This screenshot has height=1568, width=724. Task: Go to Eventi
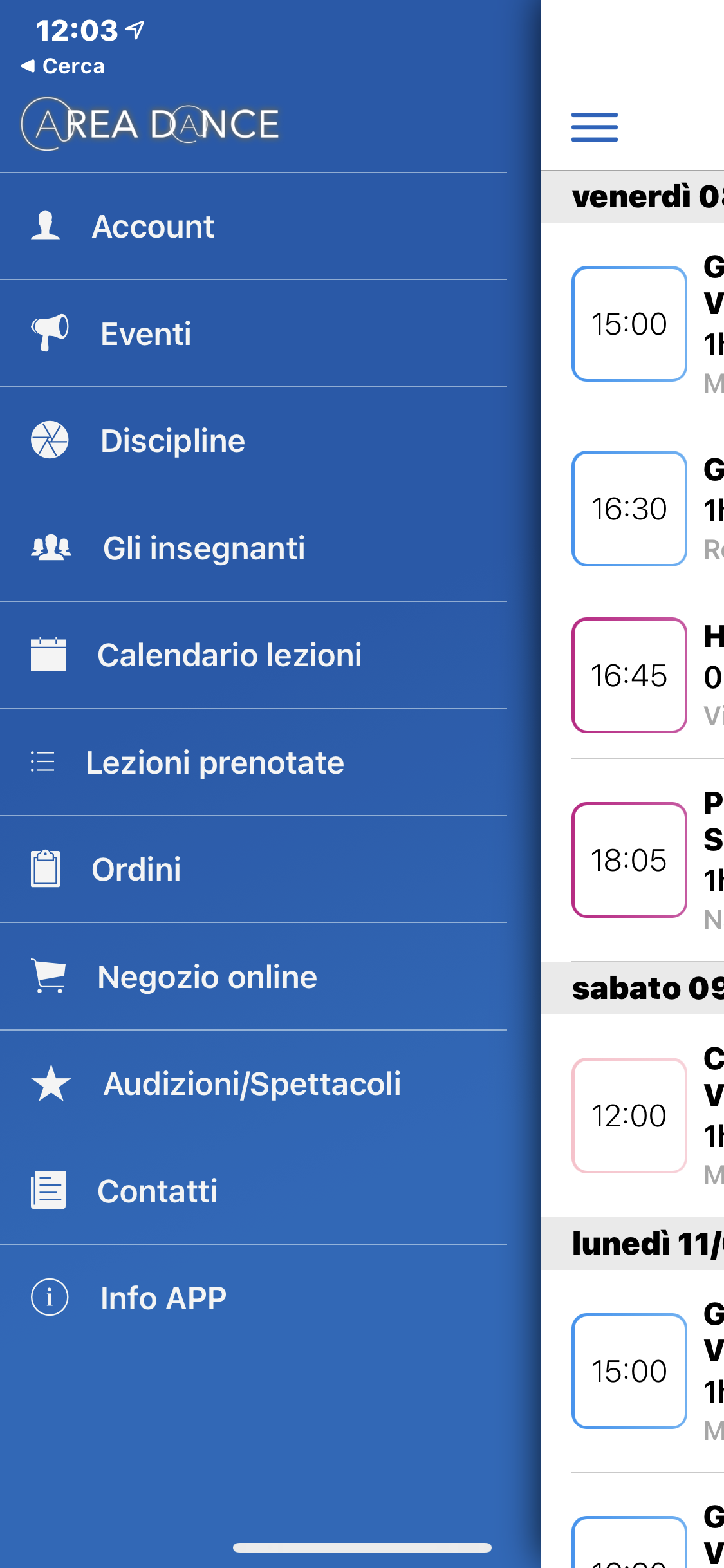point(254,334)
